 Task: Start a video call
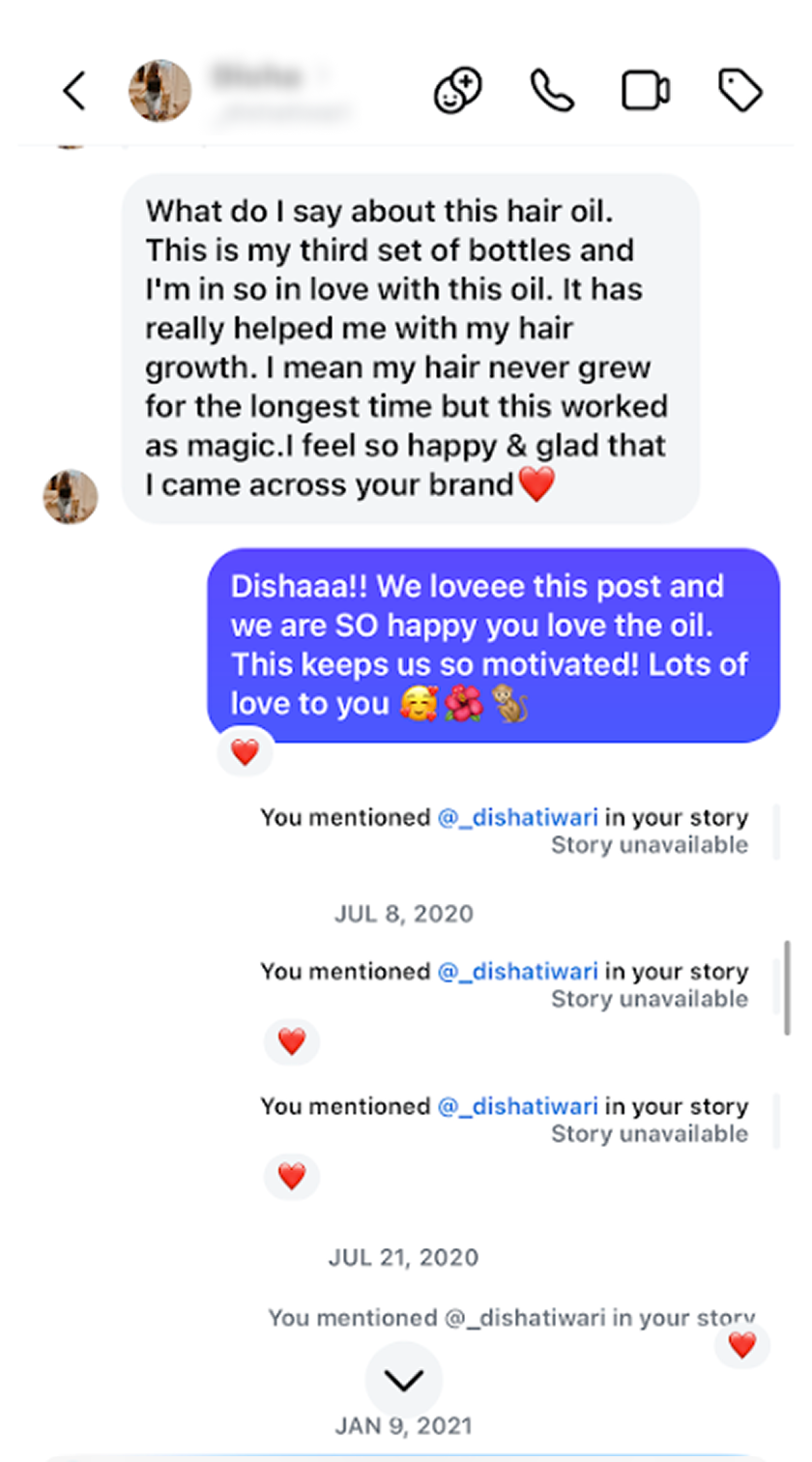tap(645, 91)
